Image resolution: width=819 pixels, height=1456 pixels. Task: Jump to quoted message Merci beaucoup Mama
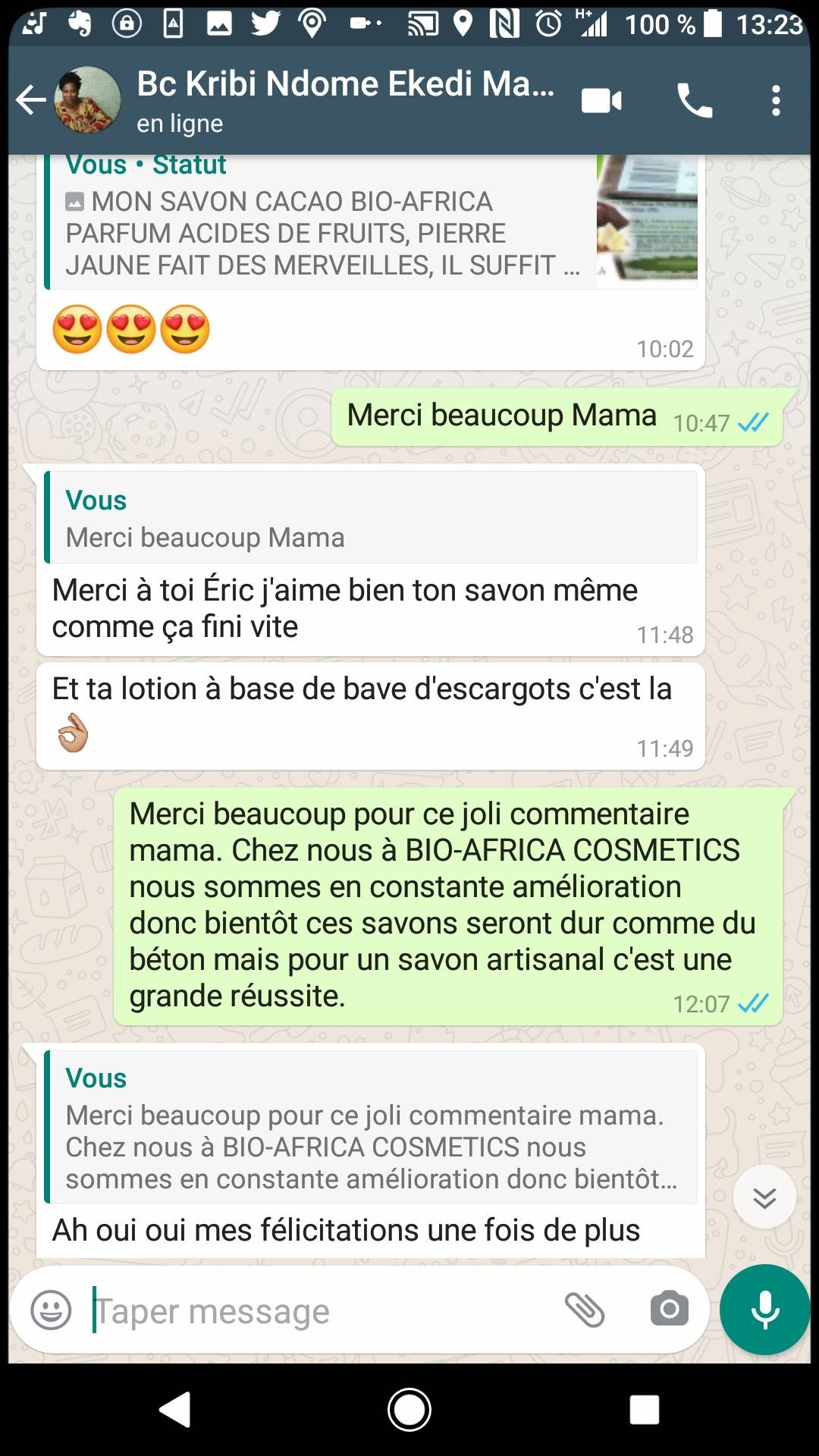[x=371, y=517]
